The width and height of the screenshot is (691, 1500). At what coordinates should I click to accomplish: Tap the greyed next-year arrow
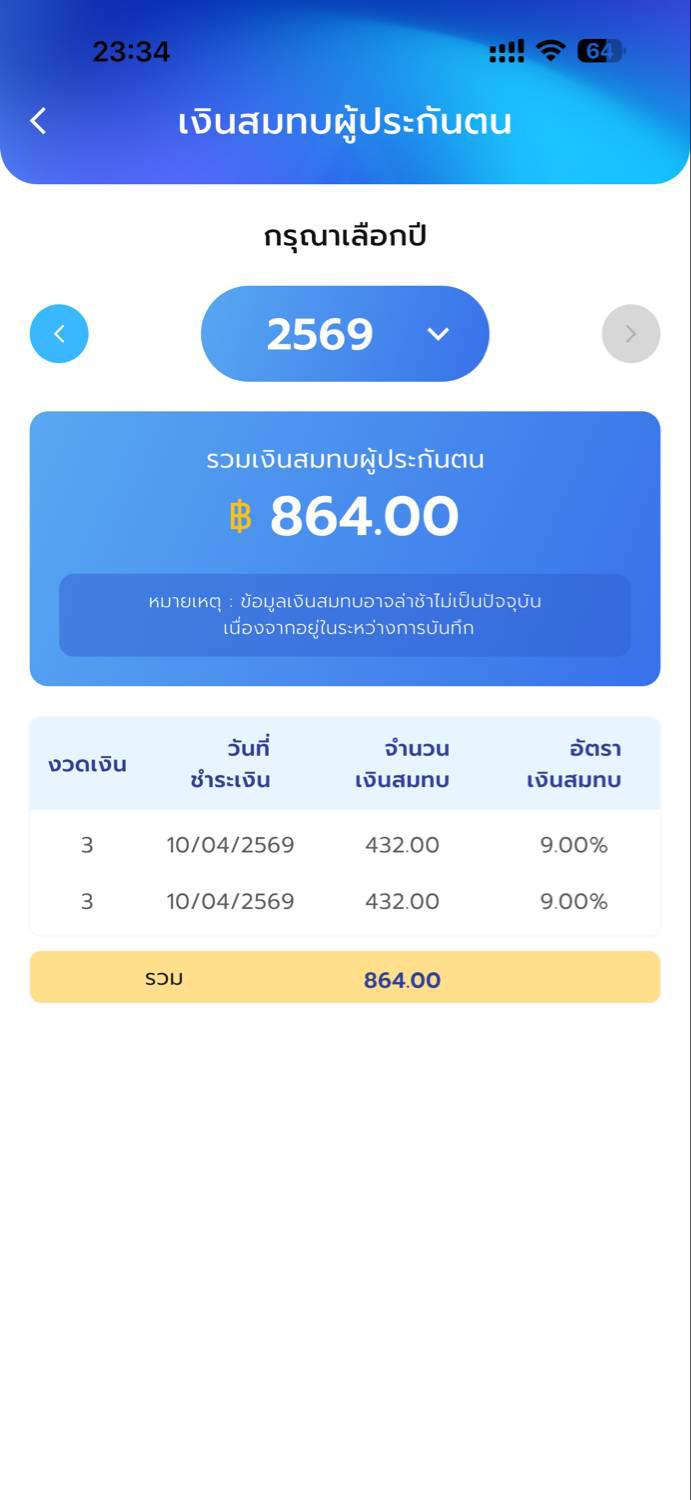631,334
